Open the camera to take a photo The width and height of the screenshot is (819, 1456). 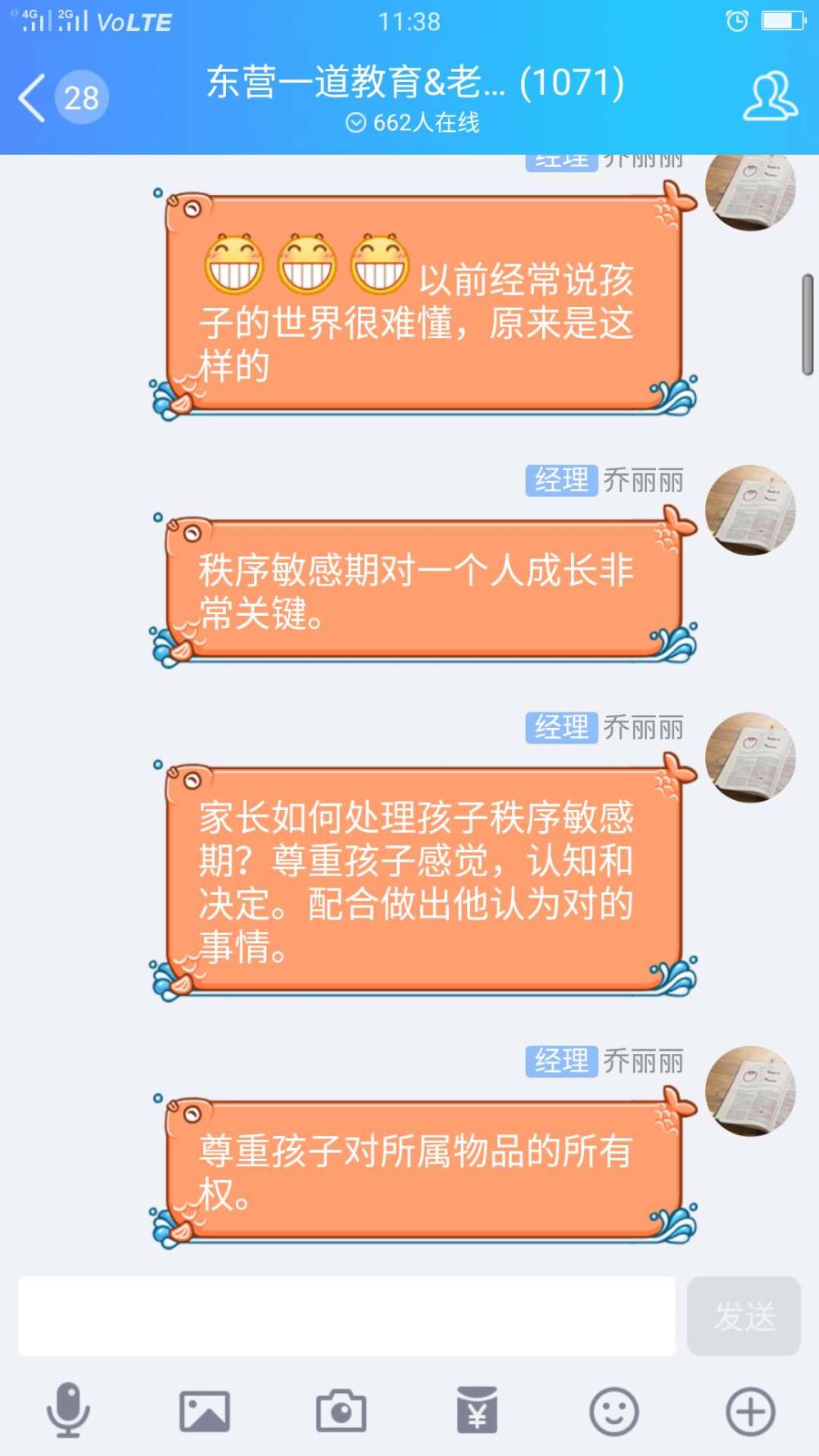(341, 1410)
